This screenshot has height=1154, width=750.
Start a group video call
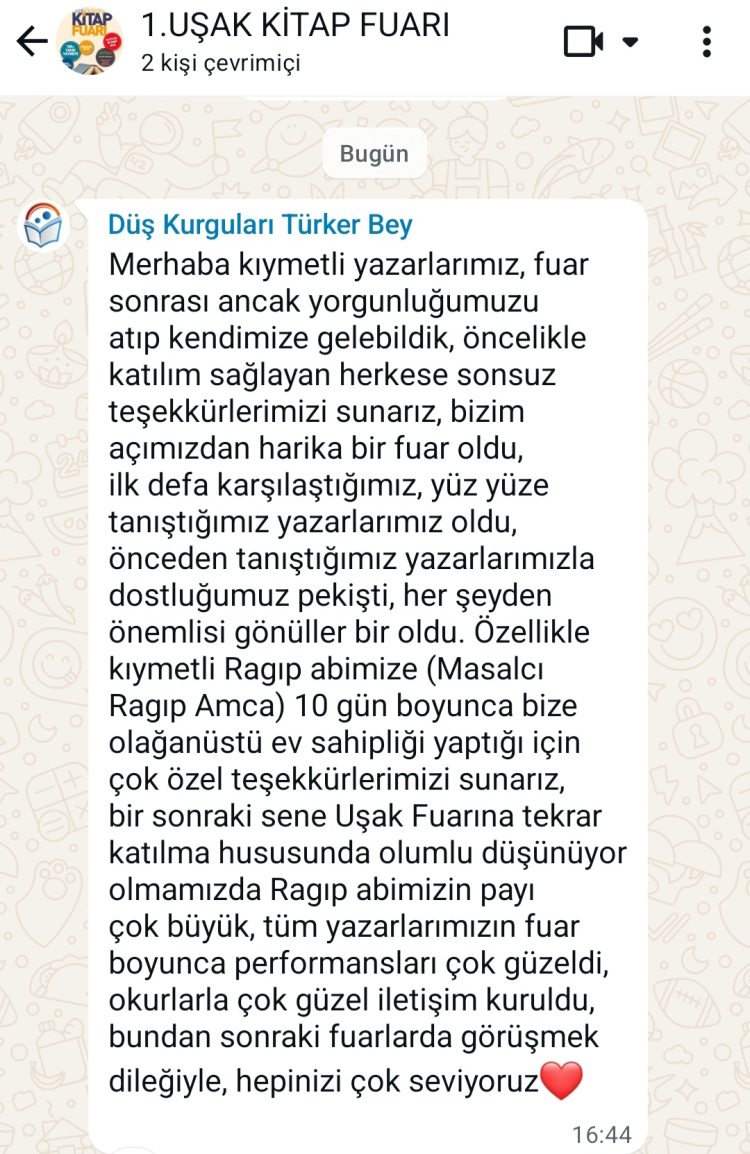tap(585, 41)
